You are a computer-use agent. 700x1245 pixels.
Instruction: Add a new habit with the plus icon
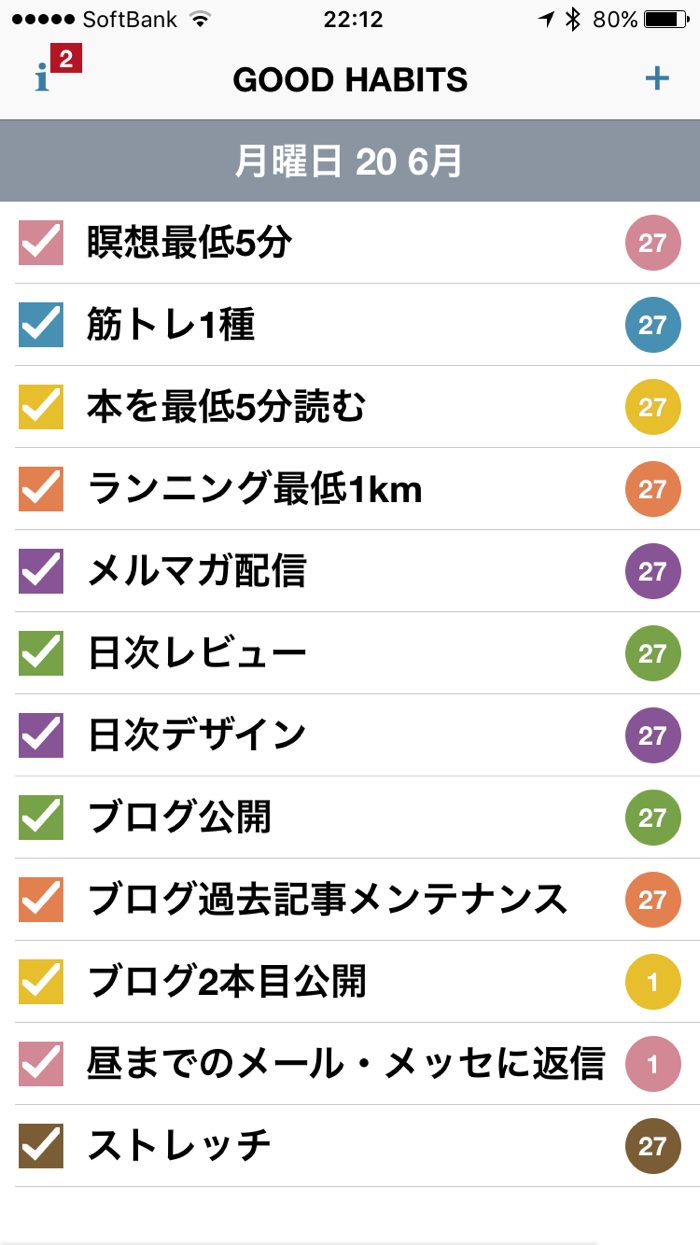tap(657, 78)
